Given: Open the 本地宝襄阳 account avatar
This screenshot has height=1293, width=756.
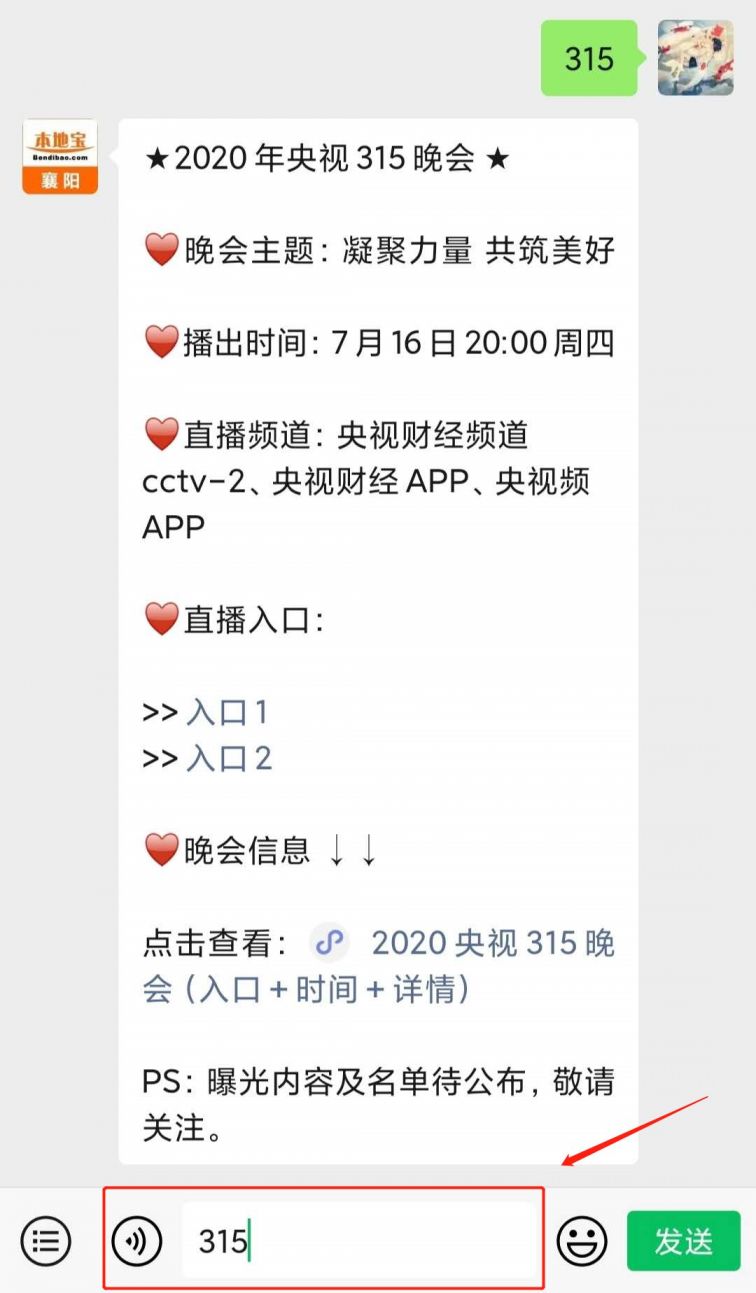Looking at the screenshot, I should (60, 156).
